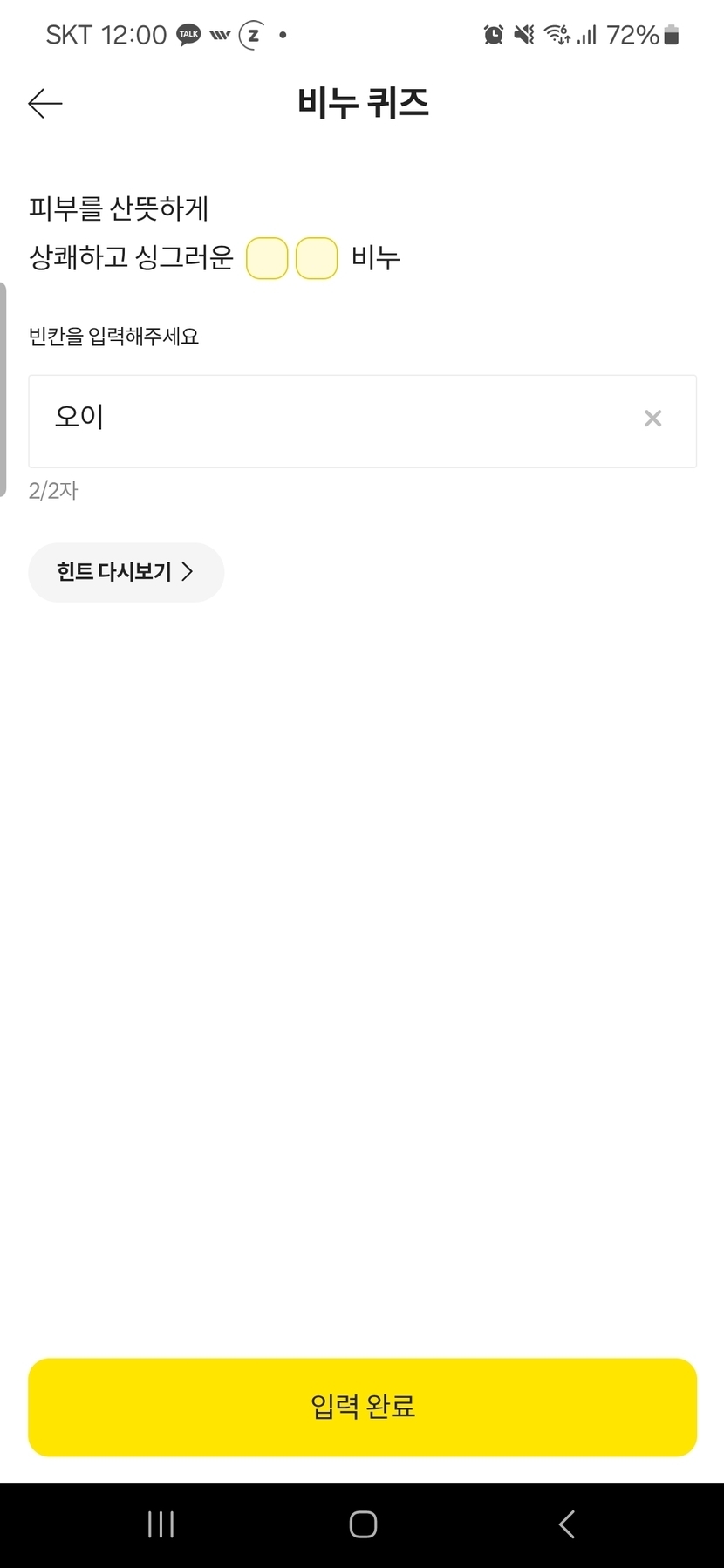Open 힌트 다시보기 to review the hint
This screenshot has height=1568, width=724.
coord(126,572)
